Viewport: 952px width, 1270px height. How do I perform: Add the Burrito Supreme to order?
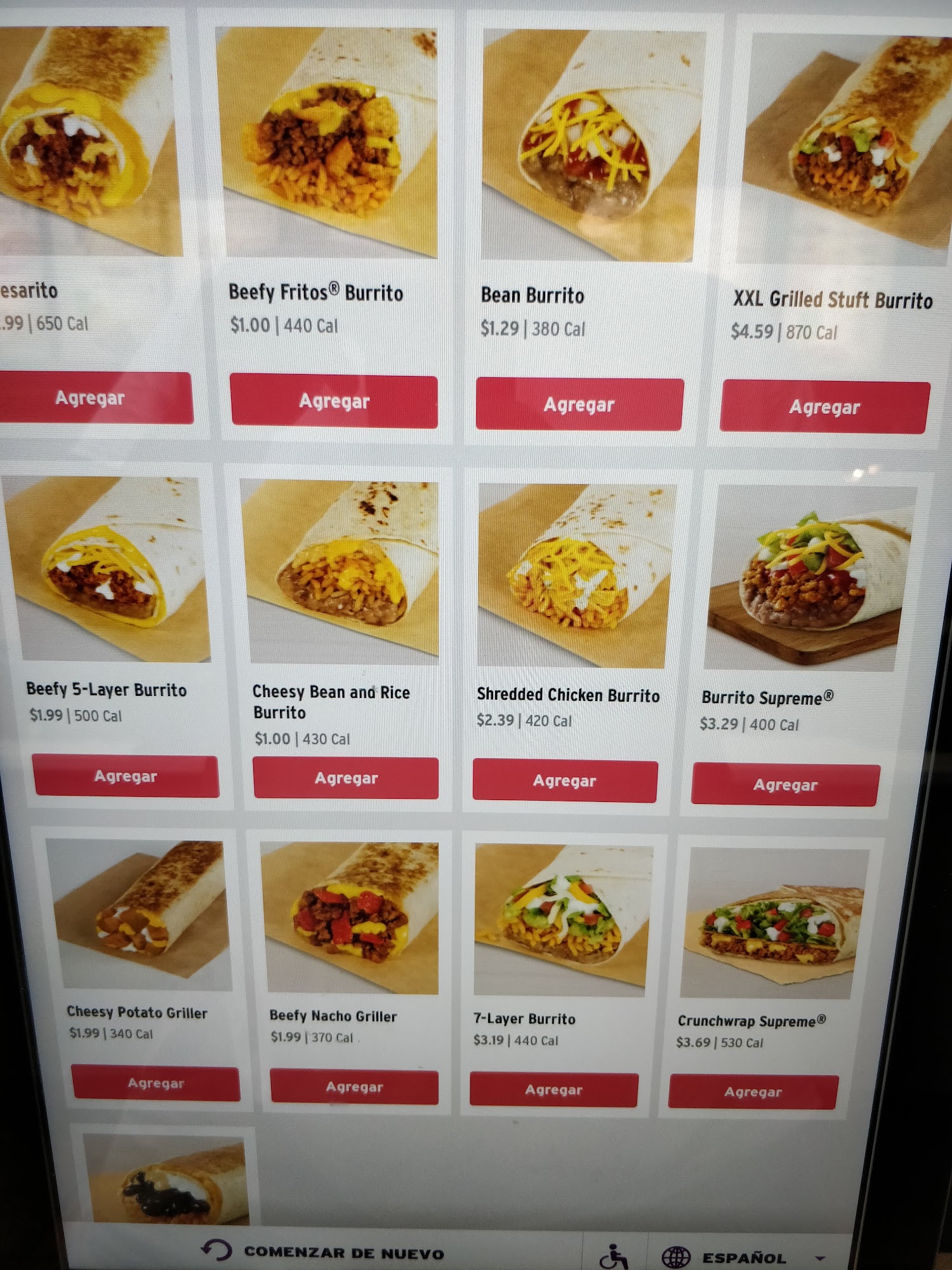pos(786,785)
